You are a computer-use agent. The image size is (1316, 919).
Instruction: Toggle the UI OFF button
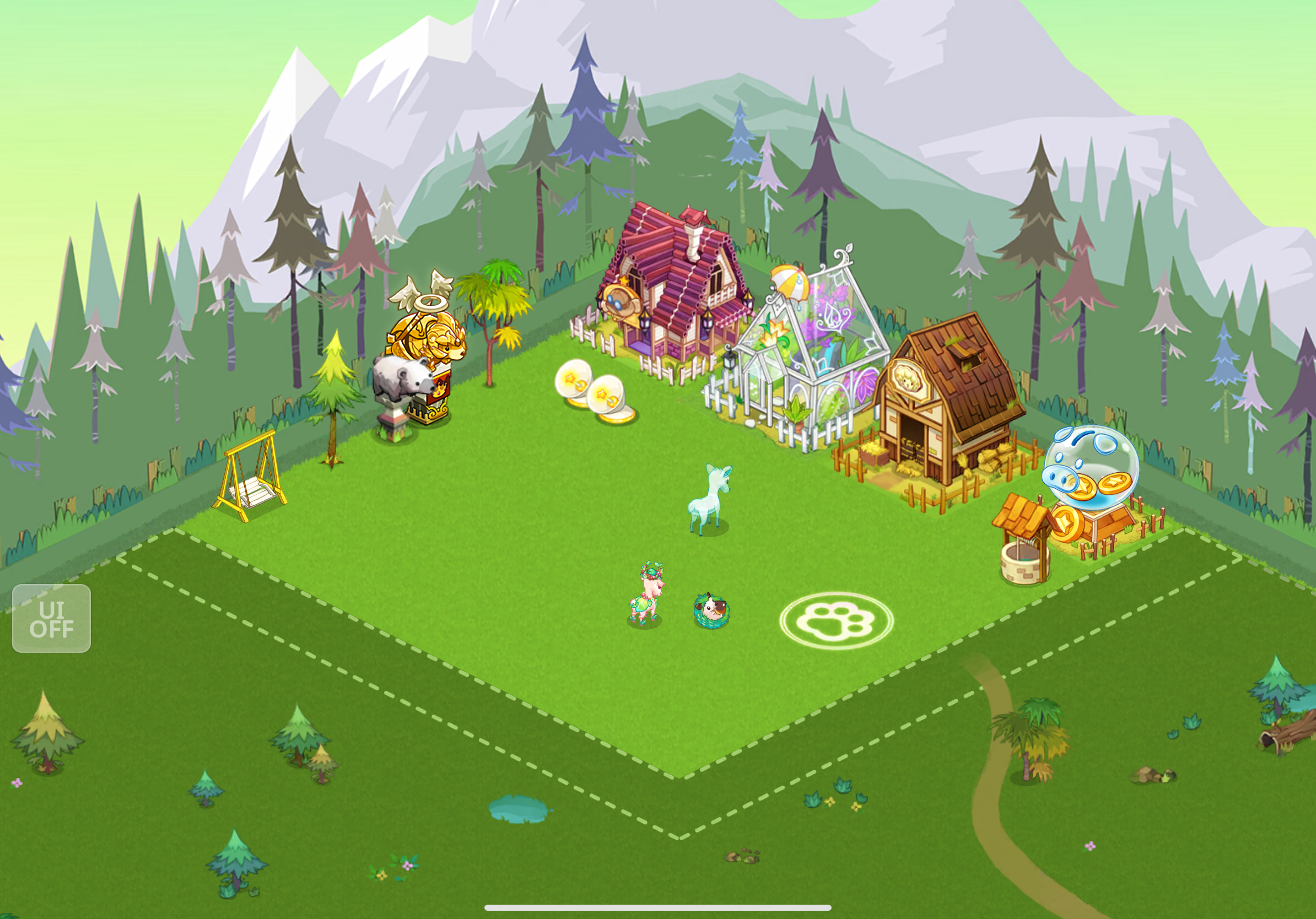pyautogui.click(x=51, y=618)
